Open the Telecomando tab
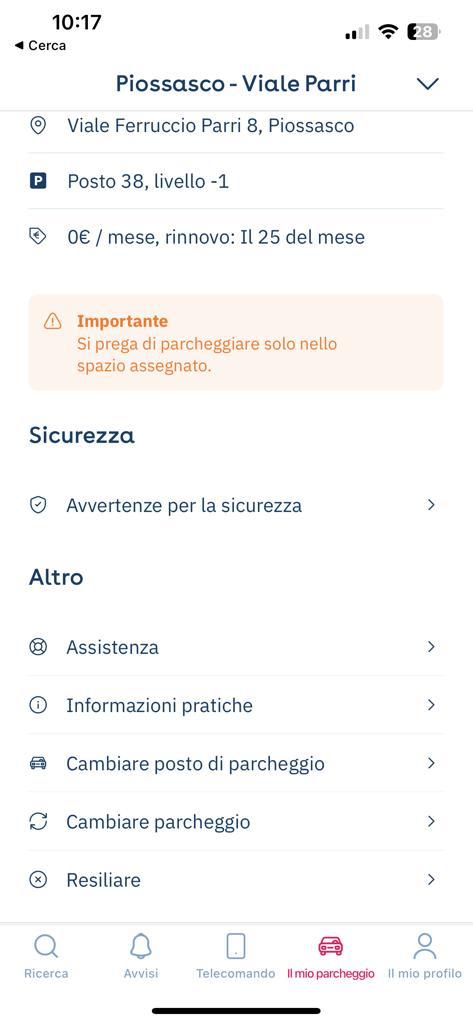The height and width of the screenshot is (1024, 473). [x=236, y=956]
